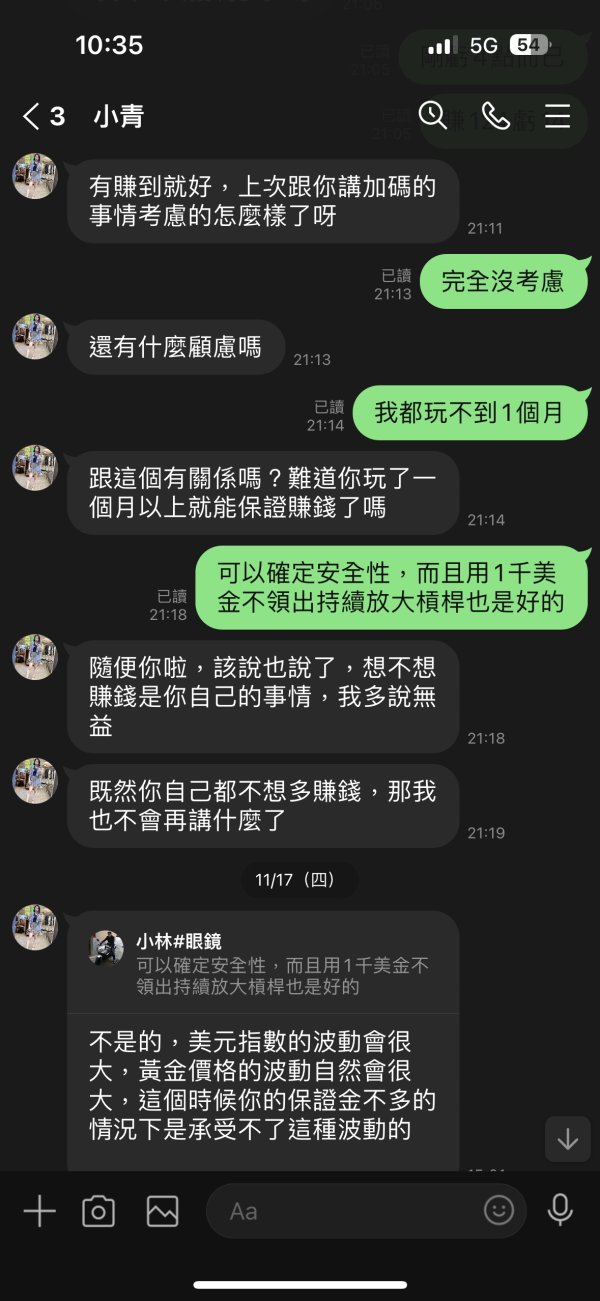This screenshot has height=1301, width=600.
Task: Search within the chat with 小青
Action: coord(432,115)
